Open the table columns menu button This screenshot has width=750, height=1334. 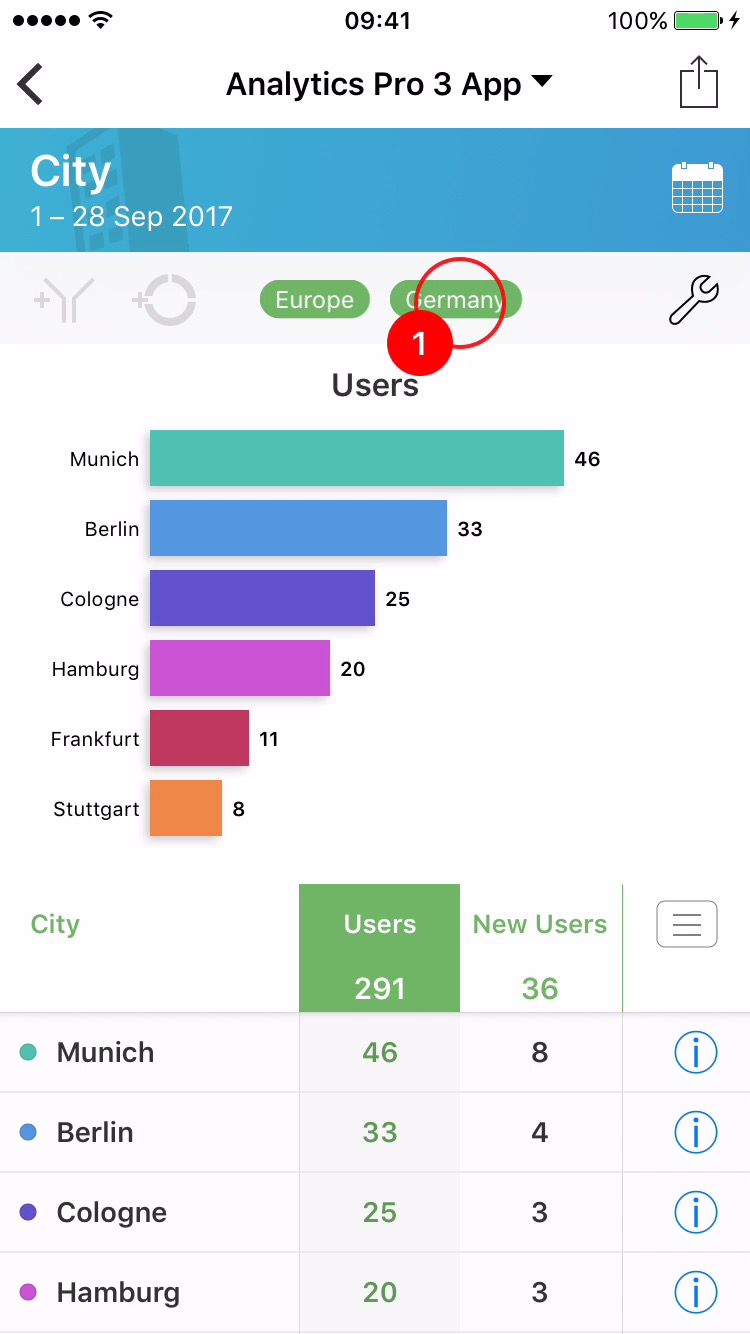(x=687, y=924)
